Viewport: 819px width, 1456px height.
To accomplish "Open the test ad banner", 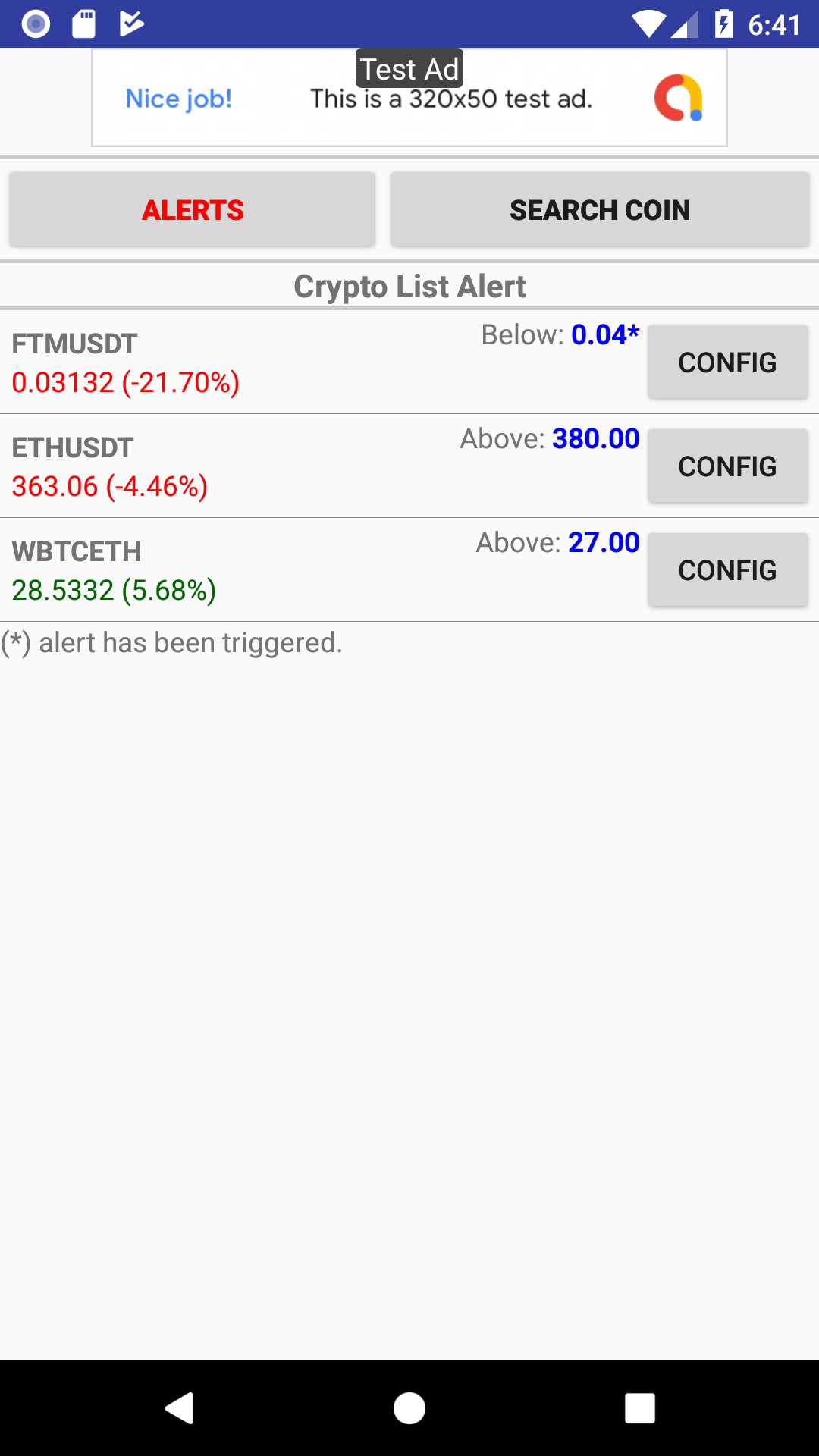I will [409, 99].
